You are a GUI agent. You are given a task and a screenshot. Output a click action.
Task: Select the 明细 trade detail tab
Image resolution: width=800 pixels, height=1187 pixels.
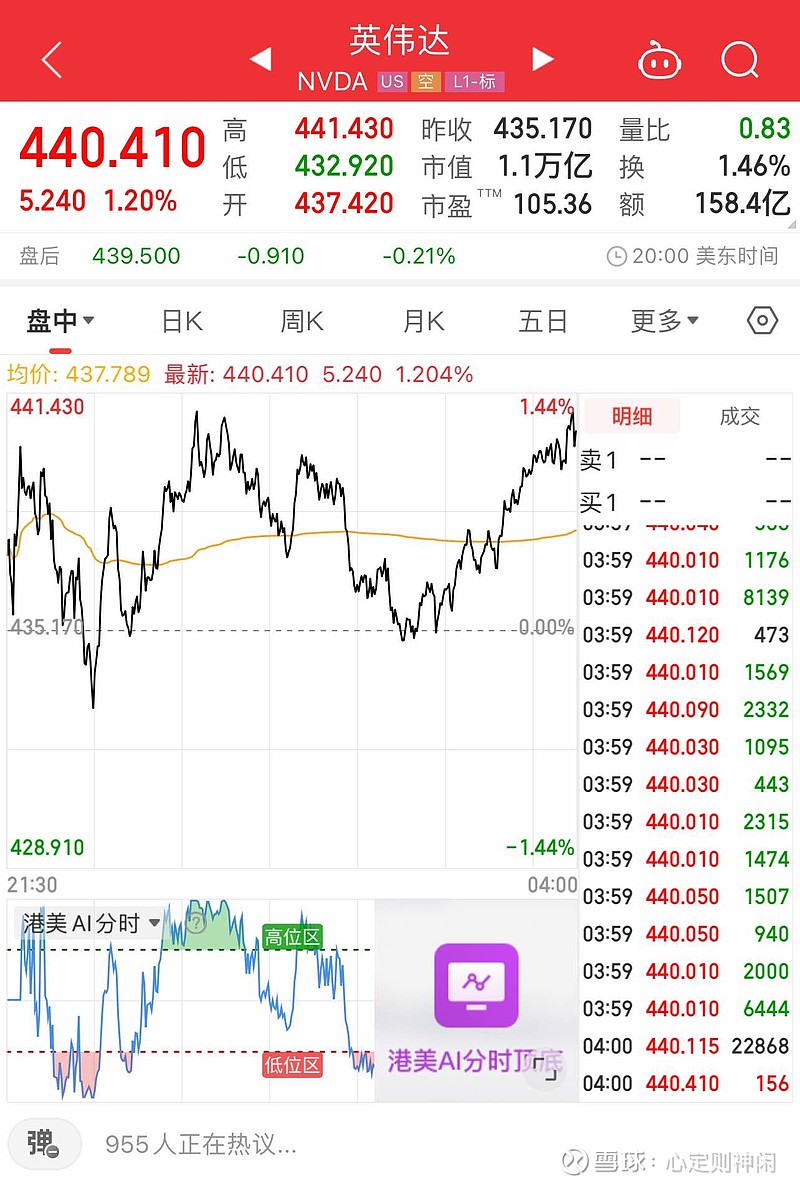pos(631,416)
